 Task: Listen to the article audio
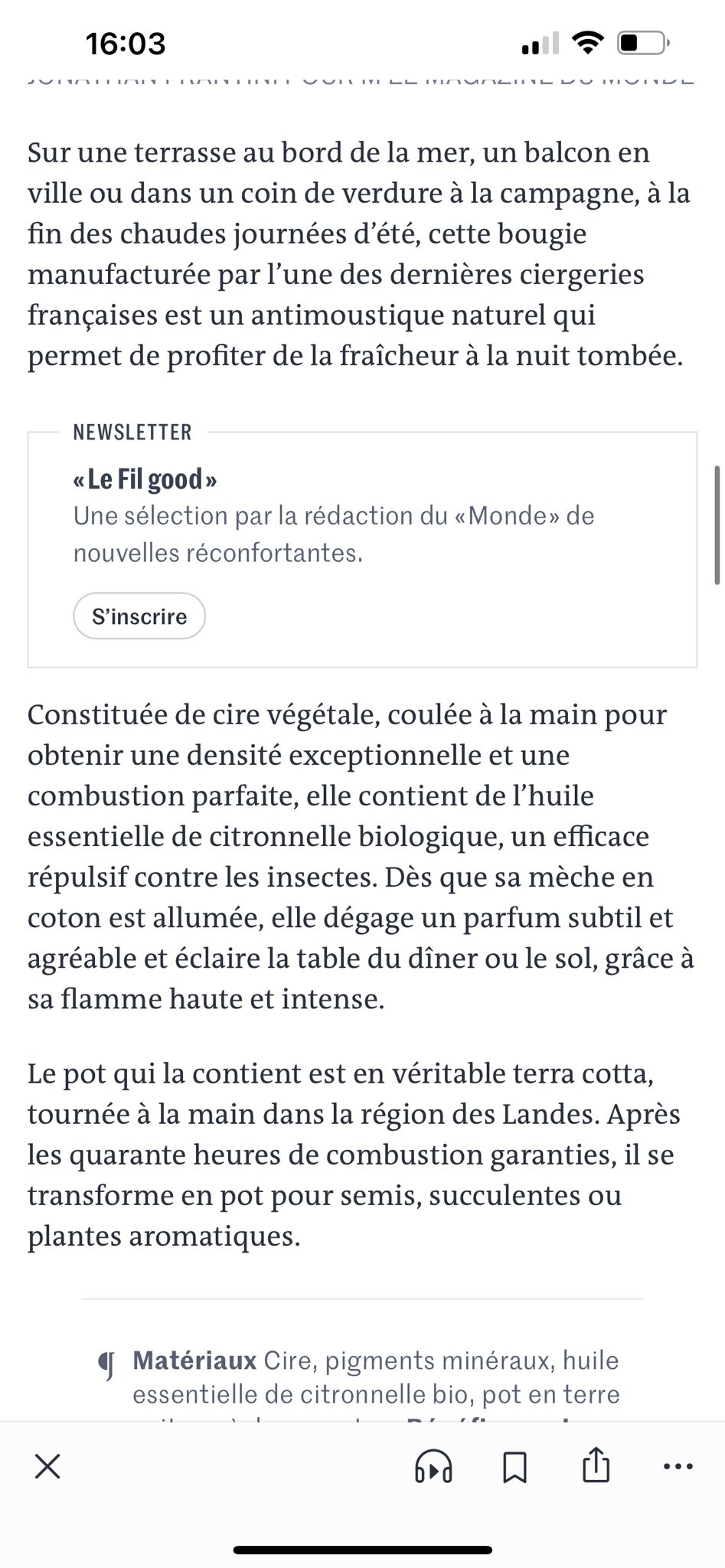click(433, 1468)
